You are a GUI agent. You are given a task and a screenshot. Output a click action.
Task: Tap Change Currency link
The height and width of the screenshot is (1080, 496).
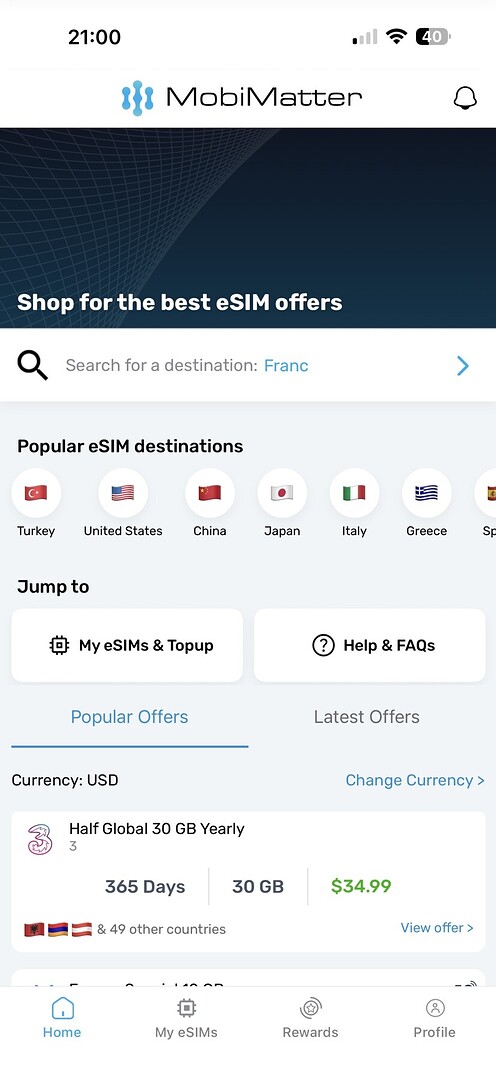point(415,780)
